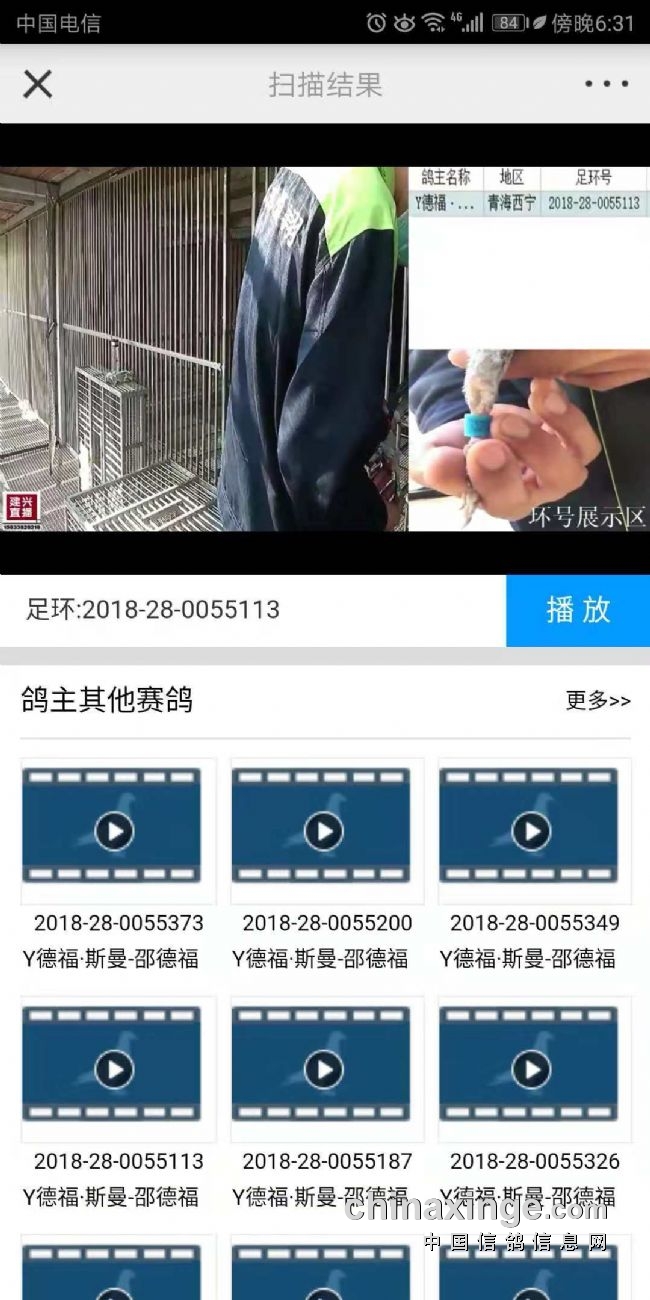The height and width of the screenshot is (1300, 650).
Task: Open the video preview for ring 2018-28-0055113
Action: [324, 348]
